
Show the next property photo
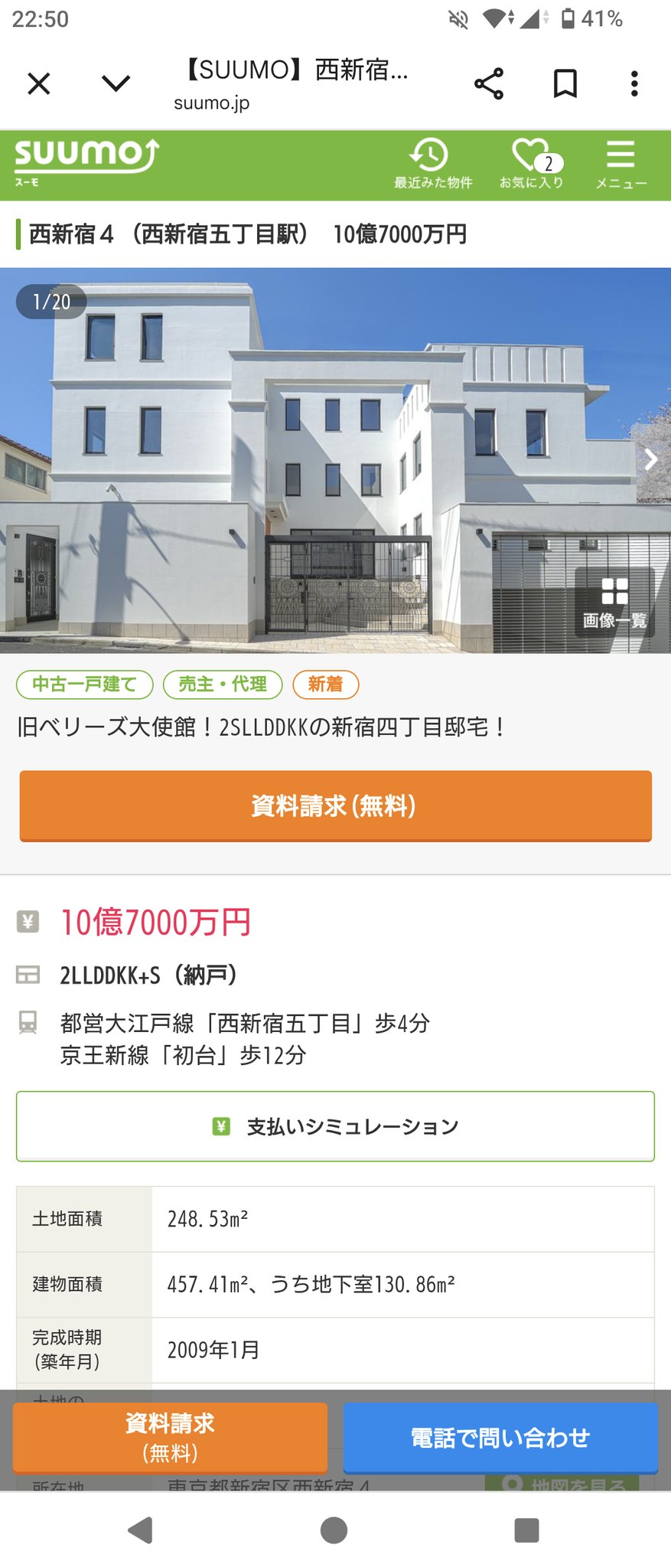650,459
